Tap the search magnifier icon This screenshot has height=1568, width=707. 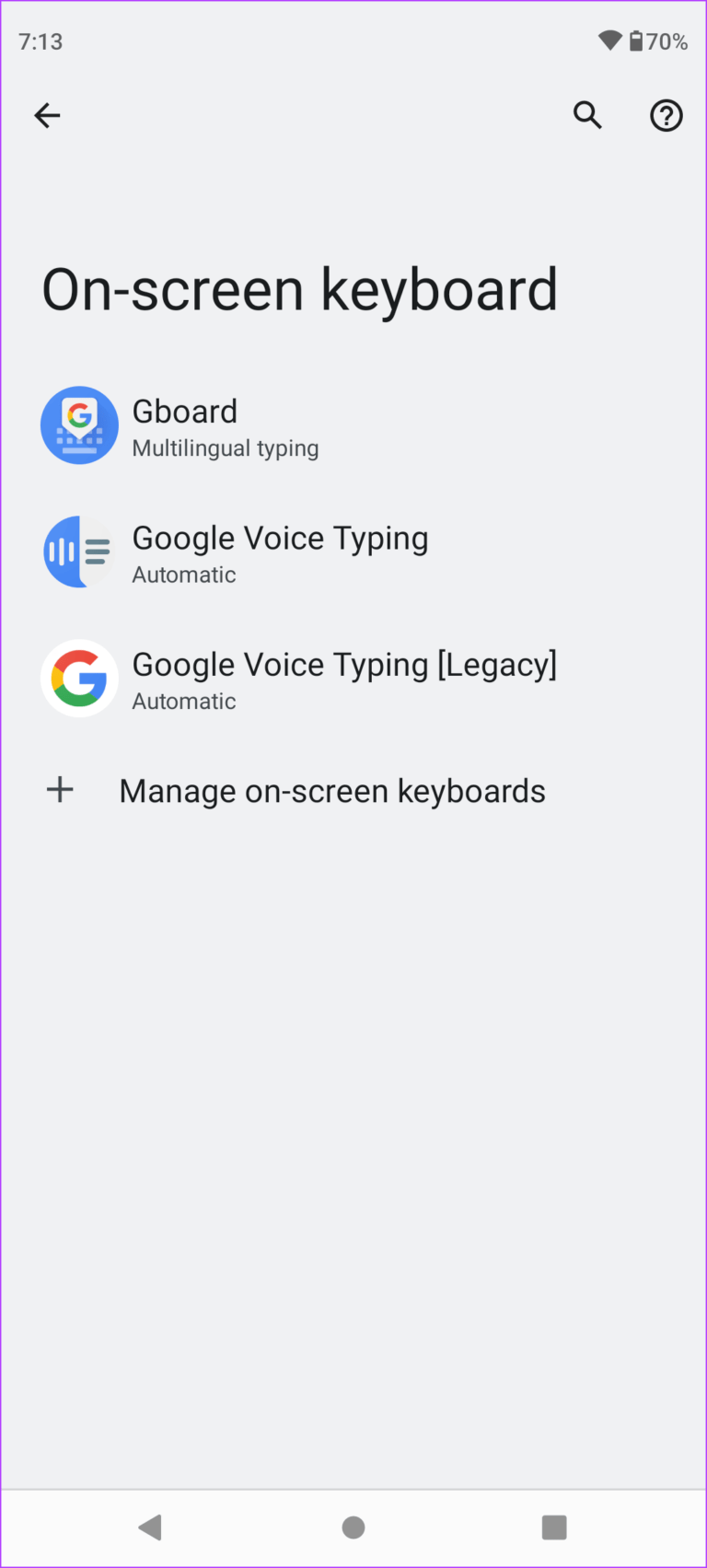pyautogui.click(x=587, y=115)
